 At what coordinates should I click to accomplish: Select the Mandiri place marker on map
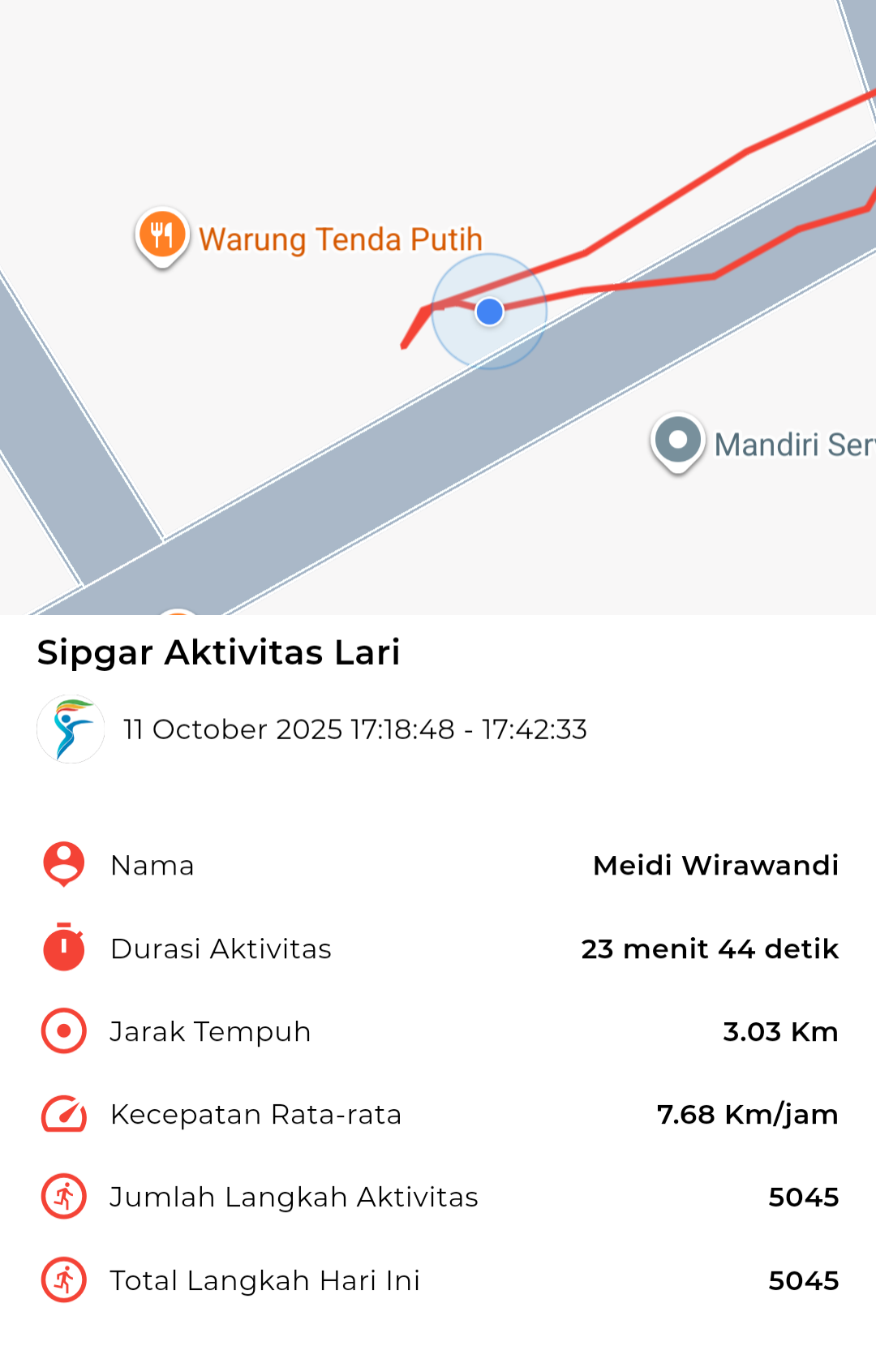click(677, 441)
